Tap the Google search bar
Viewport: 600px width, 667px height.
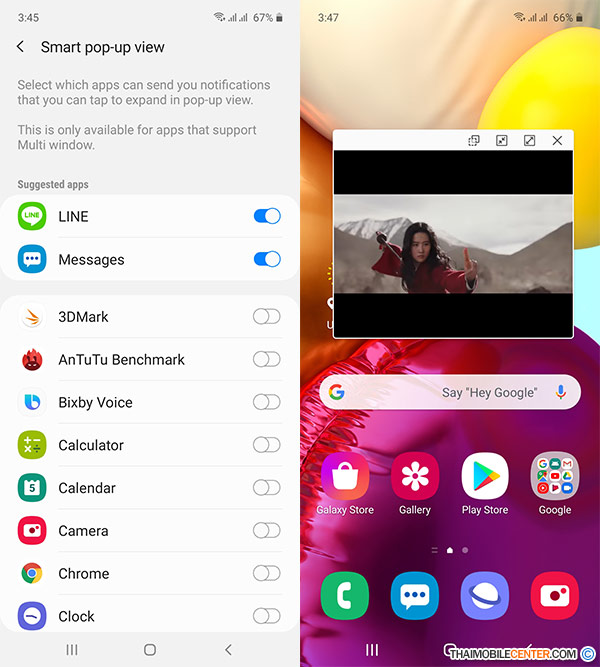[440, 393]
